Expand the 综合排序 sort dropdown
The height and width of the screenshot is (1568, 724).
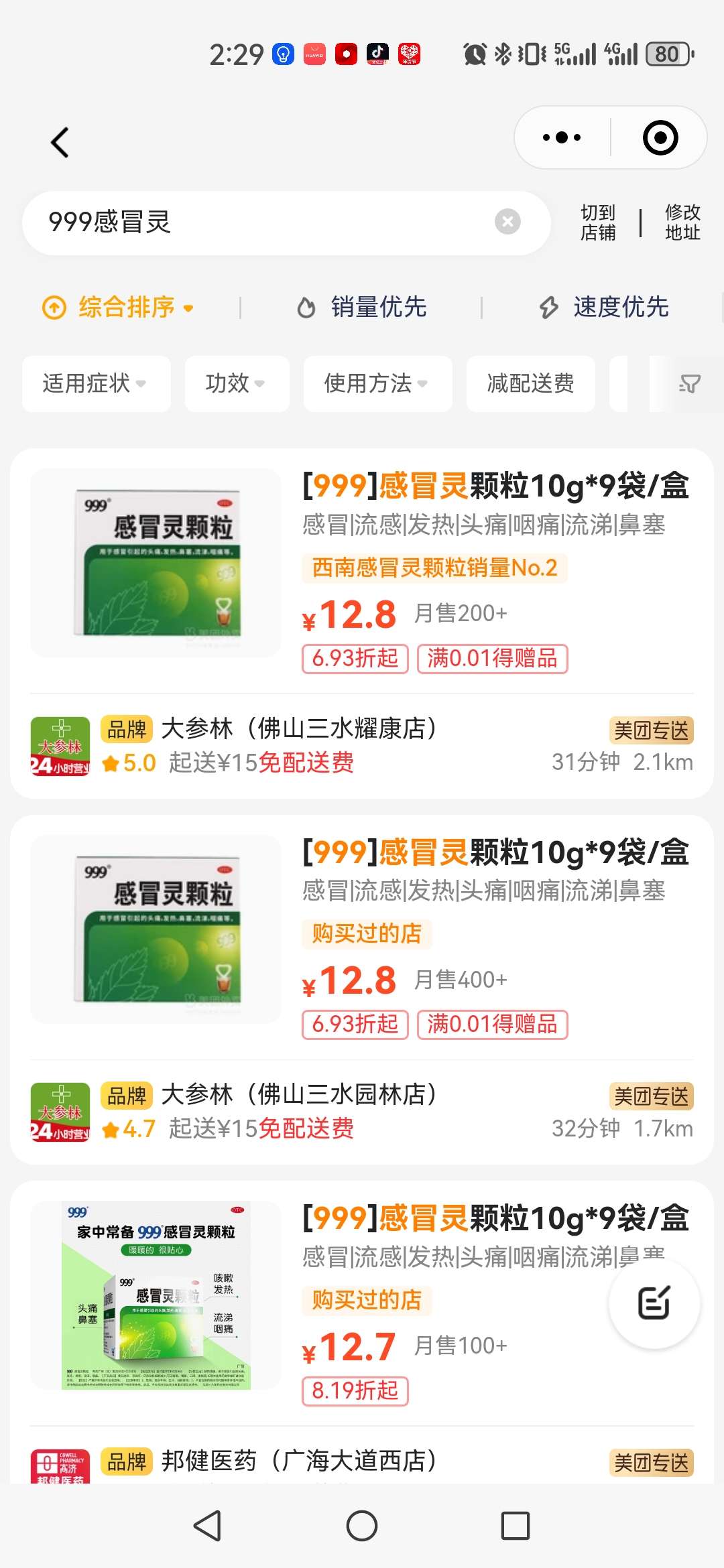[x=119, y=308]
